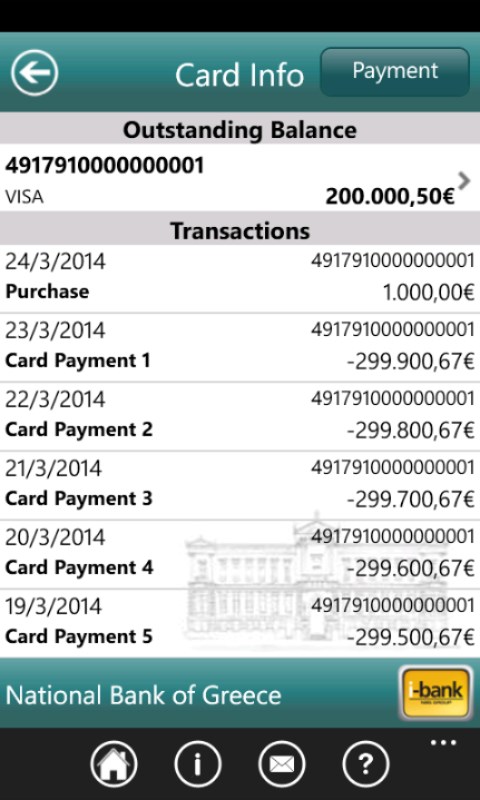View the Card Payment 2 transaction
Screen dimensions: 480x800
click(x=240, y=416)
